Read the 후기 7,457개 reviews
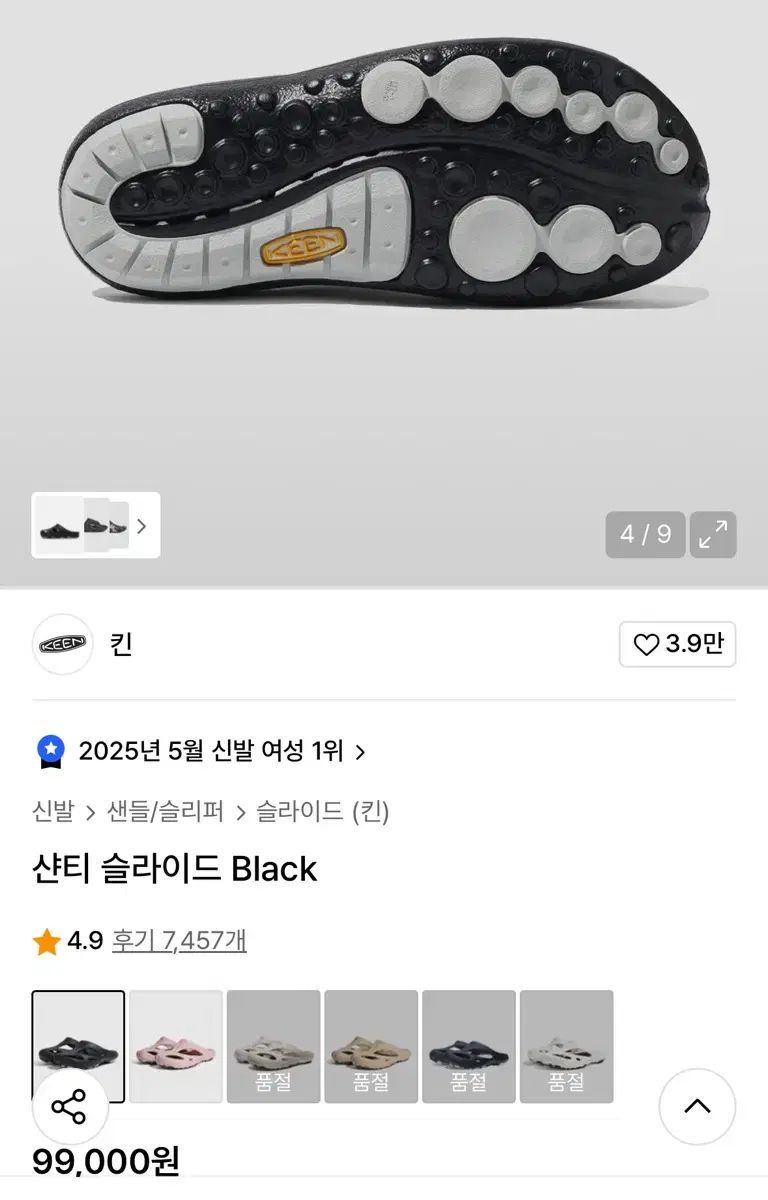 (179, 941)
